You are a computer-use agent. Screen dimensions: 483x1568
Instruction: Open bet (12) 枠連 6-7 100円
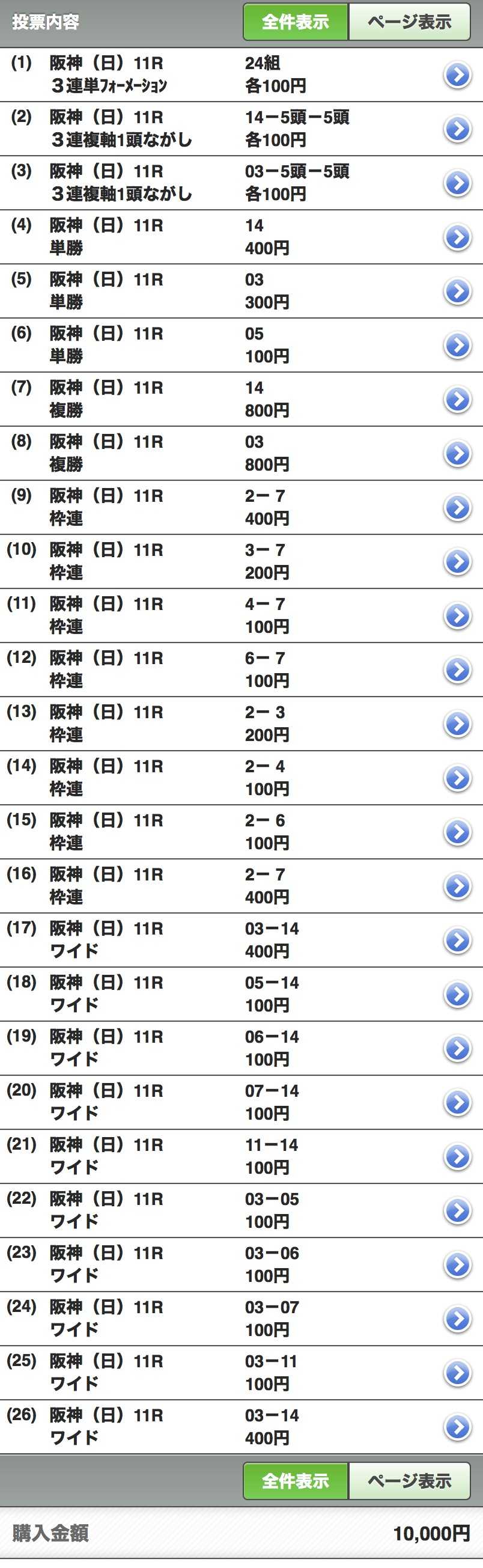point(457,670)
